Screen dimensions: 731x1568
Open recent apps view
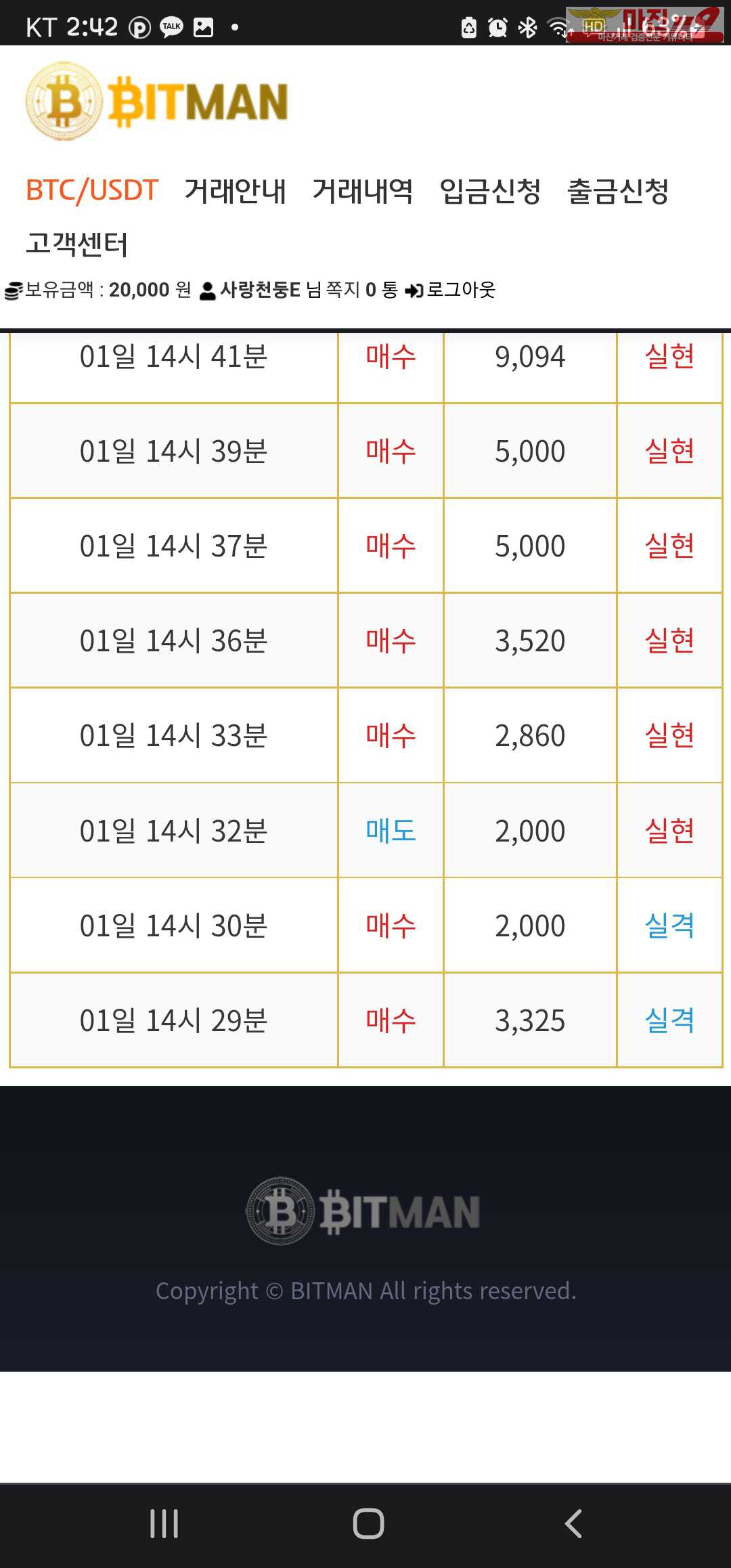164,1524
